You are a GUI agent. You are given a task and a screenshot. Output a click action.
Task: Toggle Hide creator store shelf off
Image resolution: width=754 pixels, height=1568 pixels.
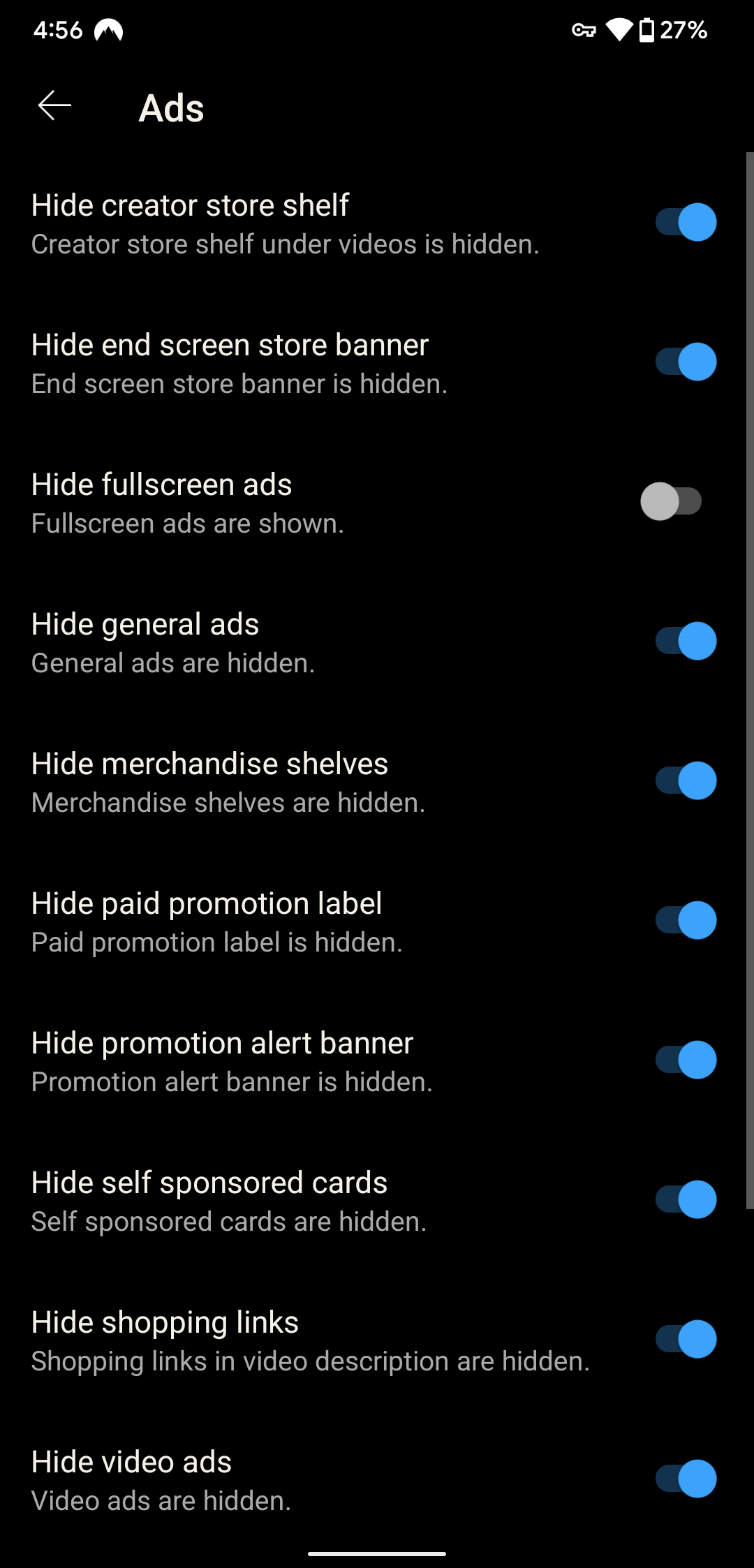click(x=686, y=222)
